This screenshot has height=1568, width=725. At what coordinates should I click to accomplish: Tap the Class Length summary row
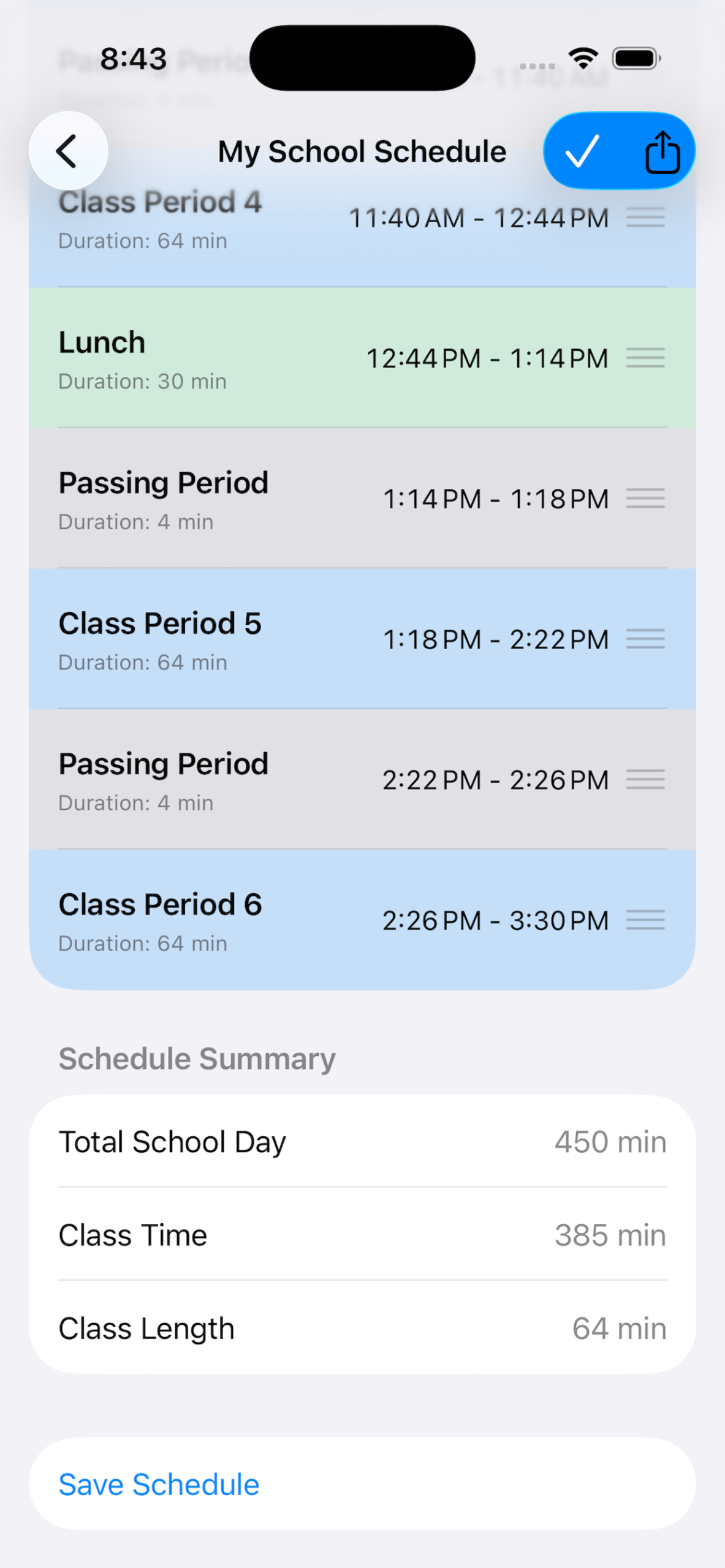[362, 1328]
